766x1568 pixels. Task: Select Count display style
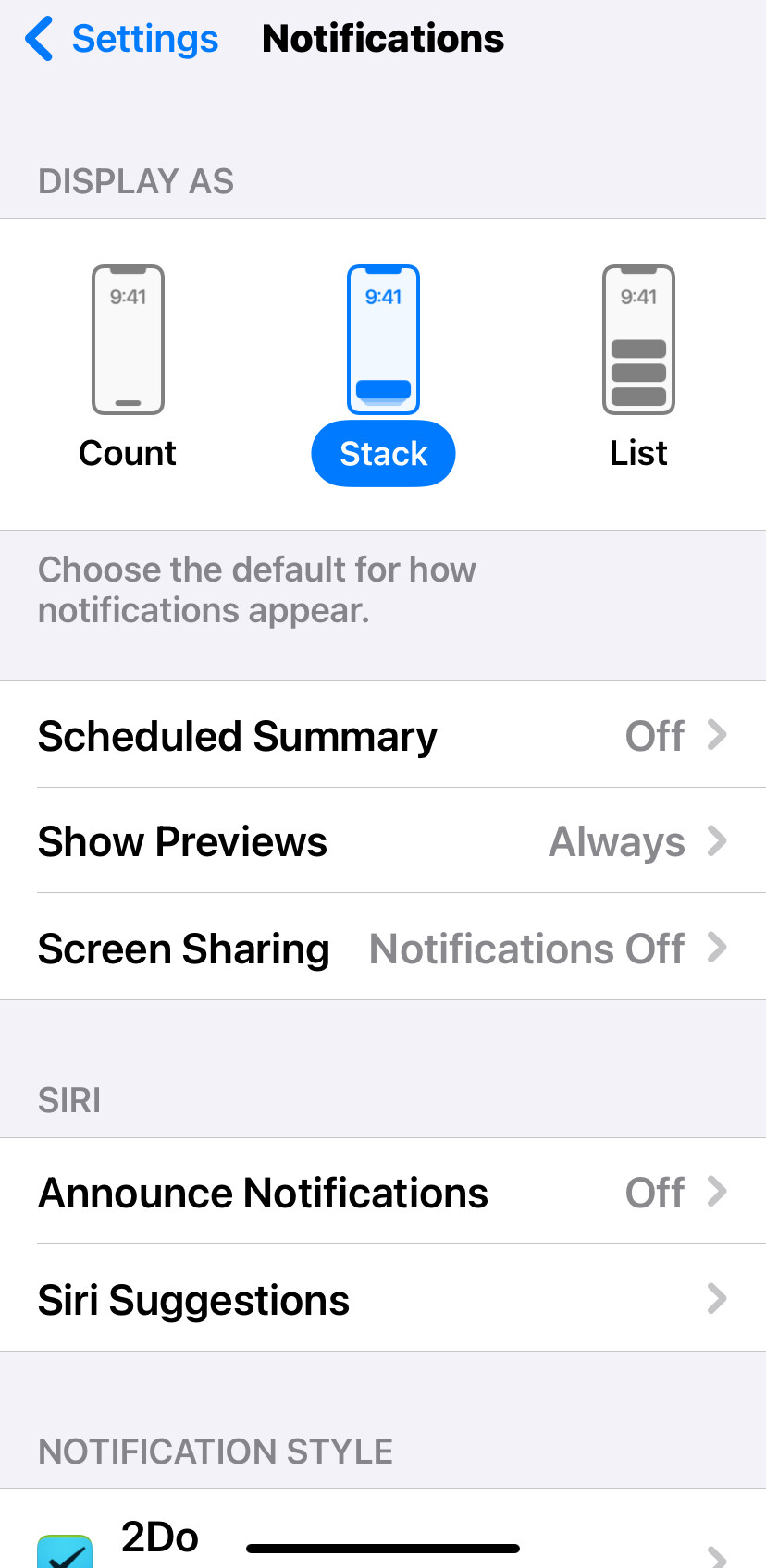pyautogui.click(x=128, y=368)
